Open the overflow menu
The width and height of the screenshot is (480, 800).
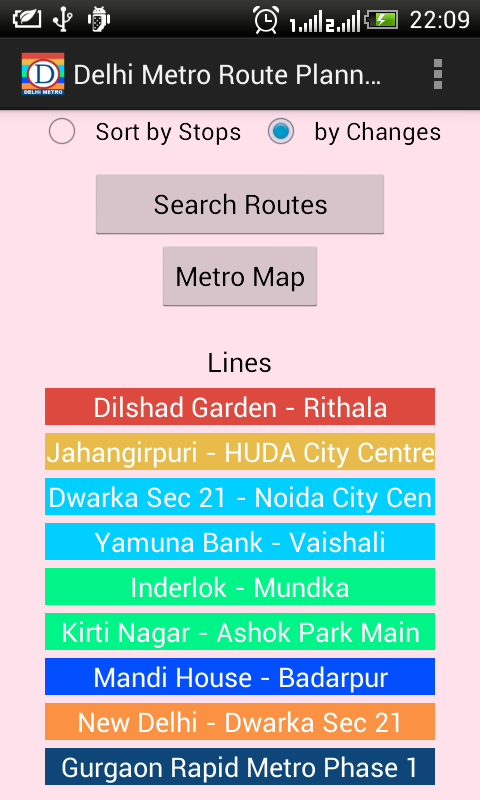437,74
